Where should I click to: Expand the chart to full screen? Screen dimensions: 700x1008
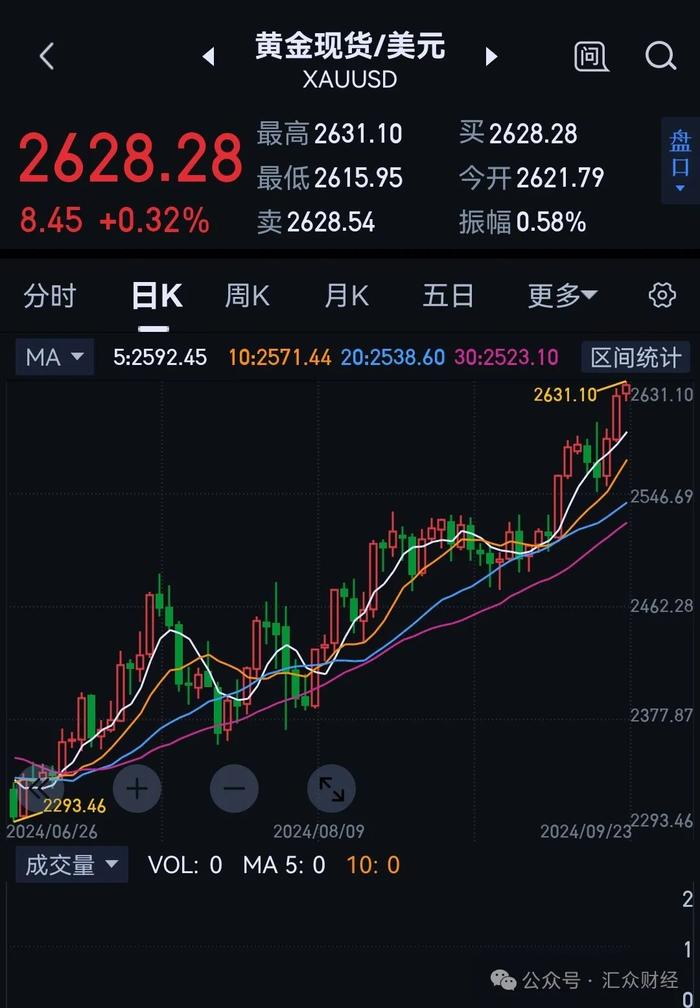pos(331,788)
